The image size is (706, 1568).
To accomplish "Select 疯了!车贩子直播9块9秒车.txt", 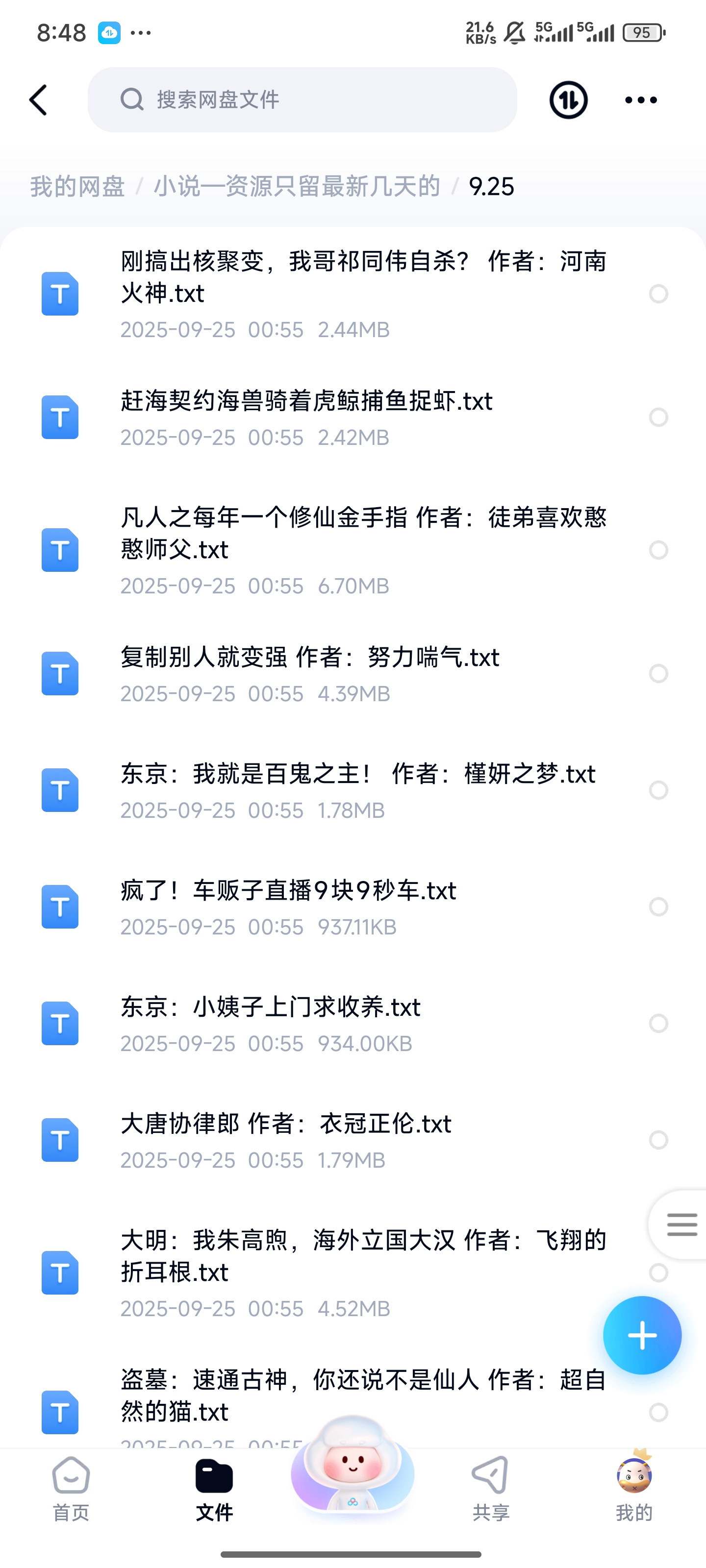I will coord(658,907).
